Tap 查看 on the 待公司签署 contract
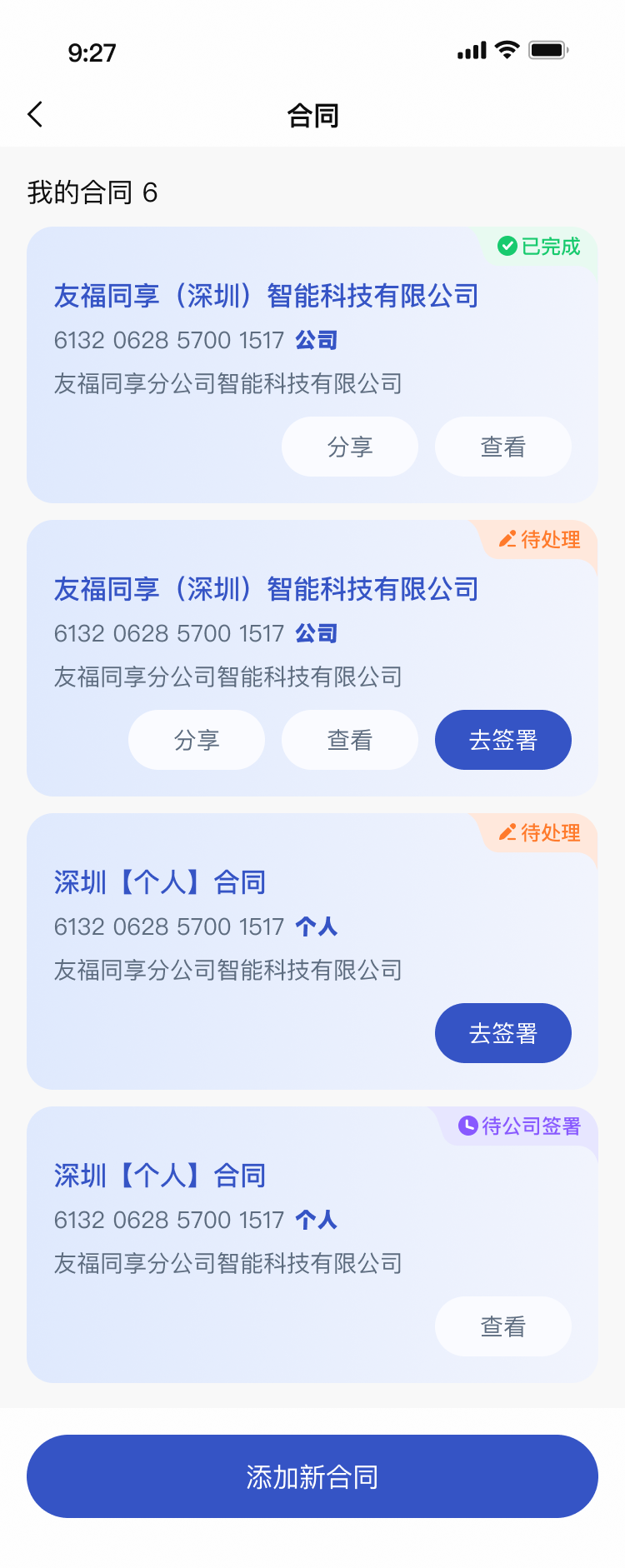Screen dimensions: 625x1568 pyautogui.click(x=503, y=1326)
